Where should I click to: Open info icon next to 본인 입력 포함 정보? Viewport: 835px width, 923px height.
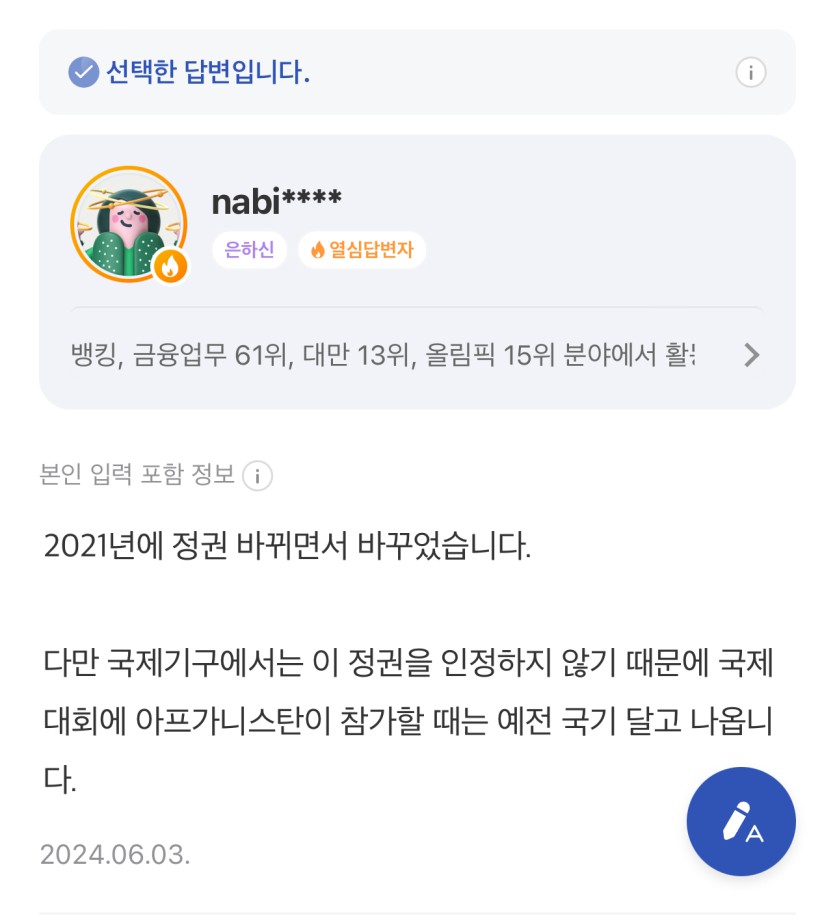[x=258, y=474]
